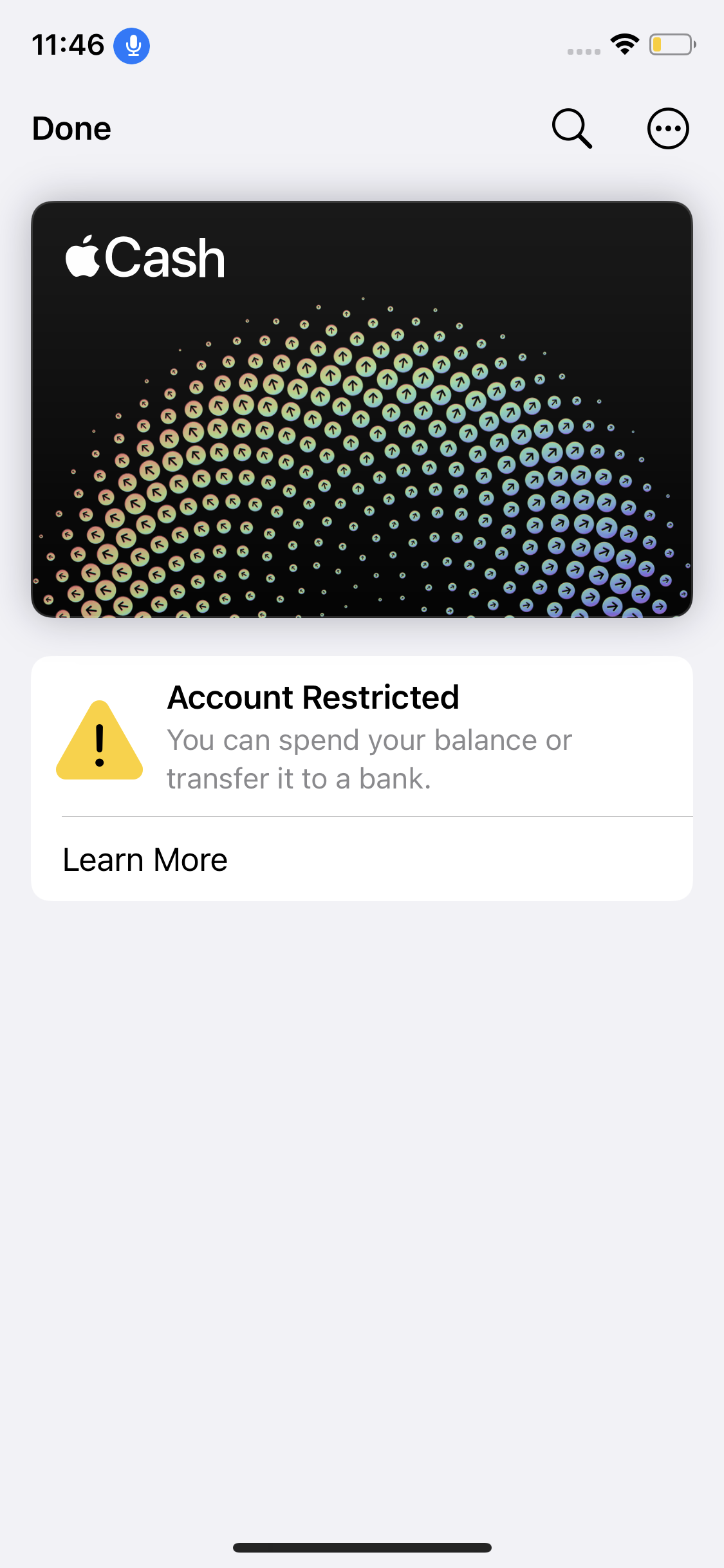This screenshot has width=724, height=1568.
Task: Open the more options ellipsis menu
Action: pos(668,129)
